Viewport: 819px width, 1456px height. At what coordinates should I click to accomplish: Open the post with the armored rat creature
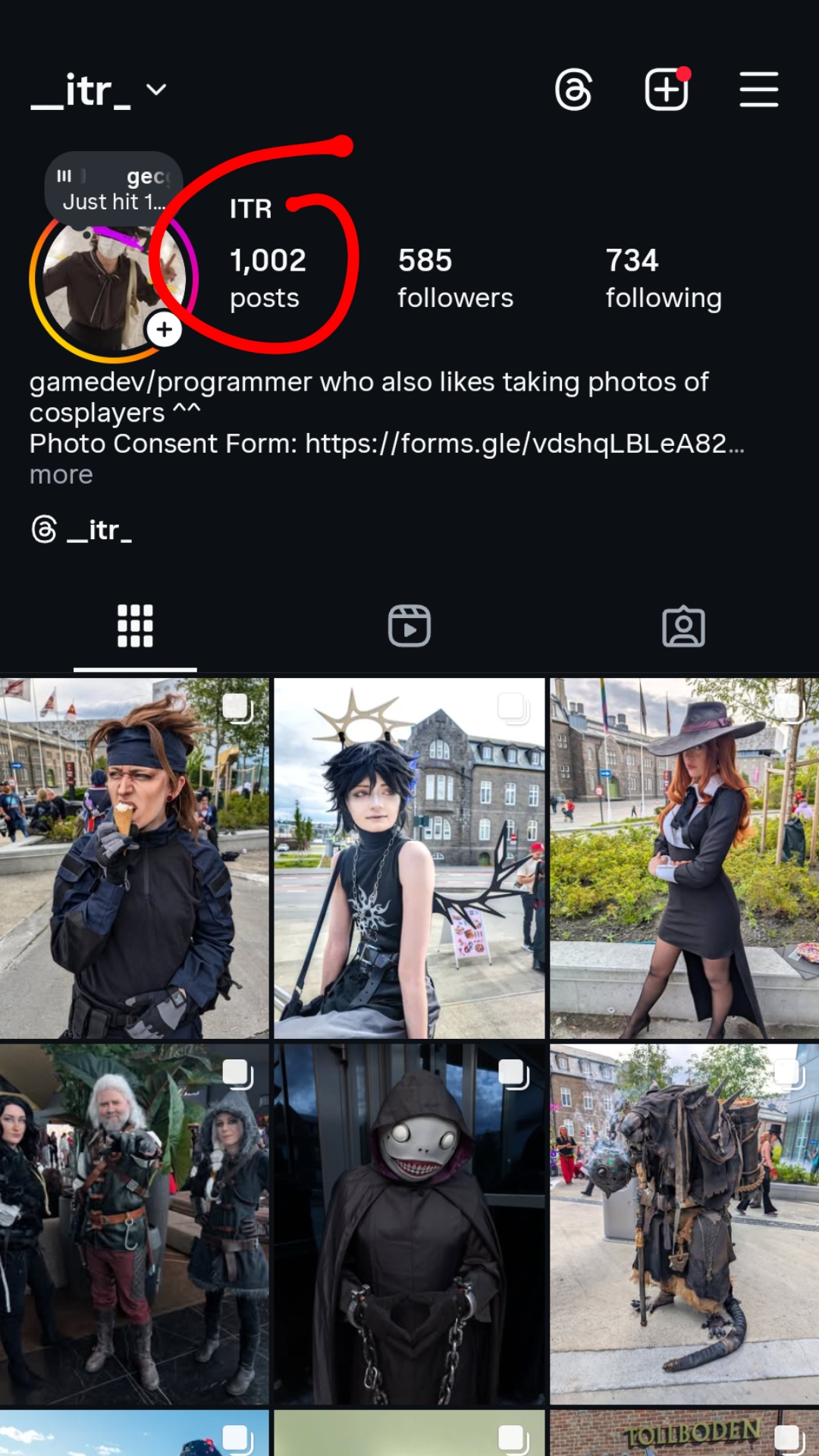[x=684, y=1224]
